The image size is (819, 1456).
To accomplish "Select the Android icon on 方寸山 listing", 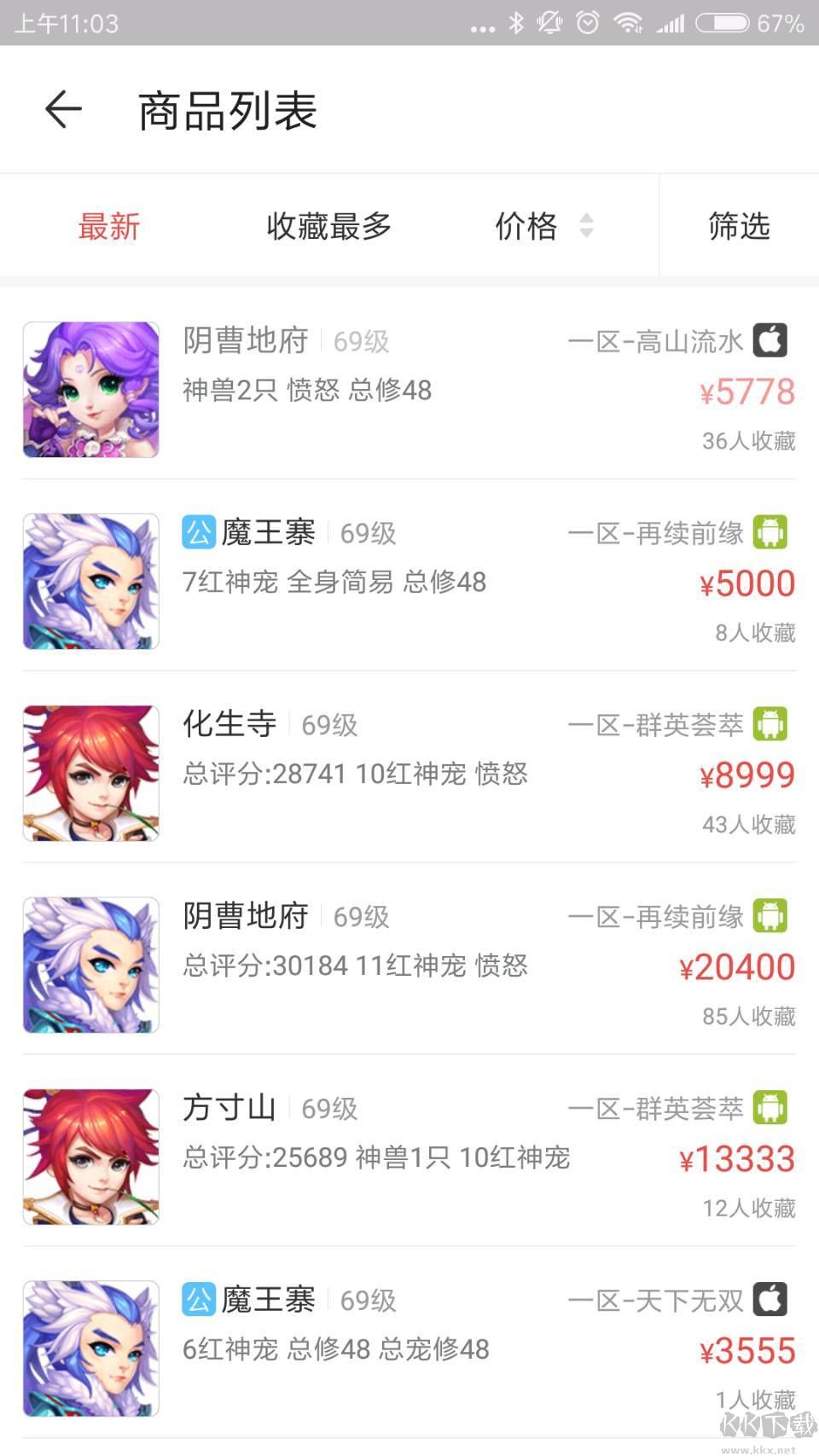I will (x=770, y=1107).
